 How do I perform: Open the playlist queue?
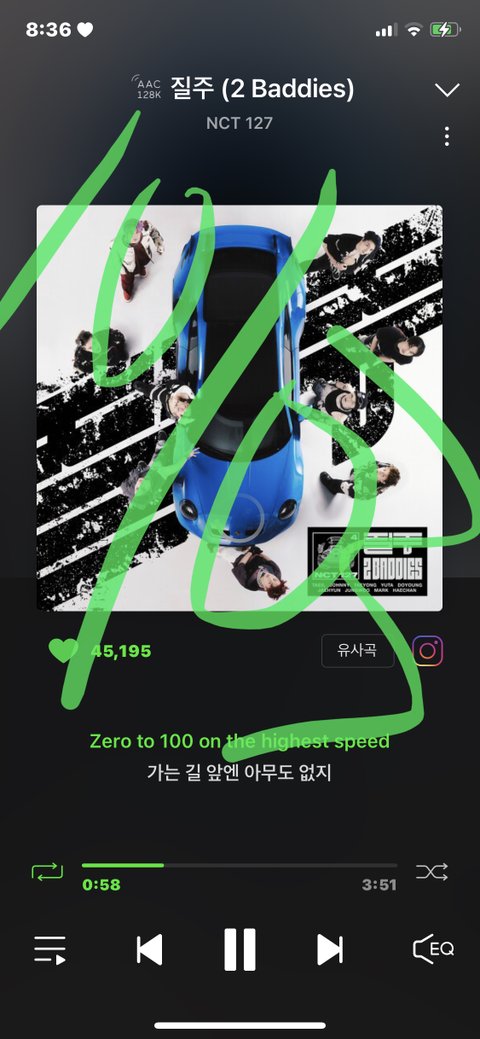pos(50,950)
